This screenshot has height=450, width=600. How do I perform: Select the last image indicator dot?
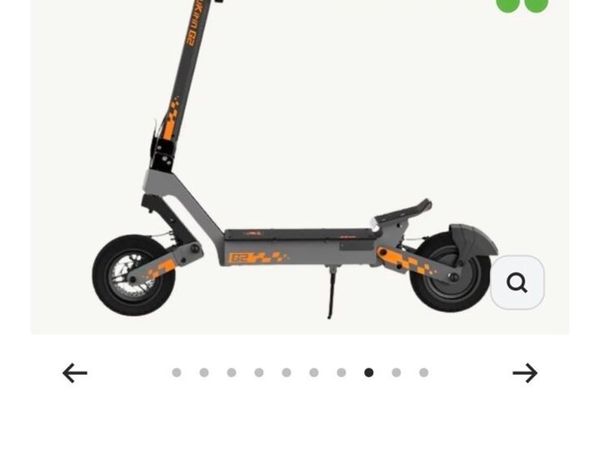pyautogui.click(x=424, y=373)
